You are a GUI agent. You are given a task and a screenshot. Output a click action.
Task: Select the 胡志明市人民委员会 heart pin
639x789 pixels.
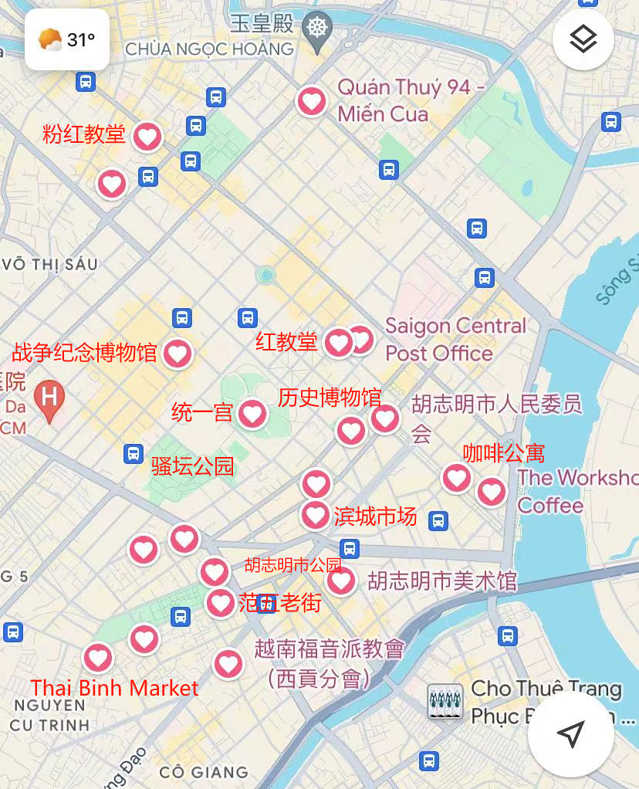385,418
